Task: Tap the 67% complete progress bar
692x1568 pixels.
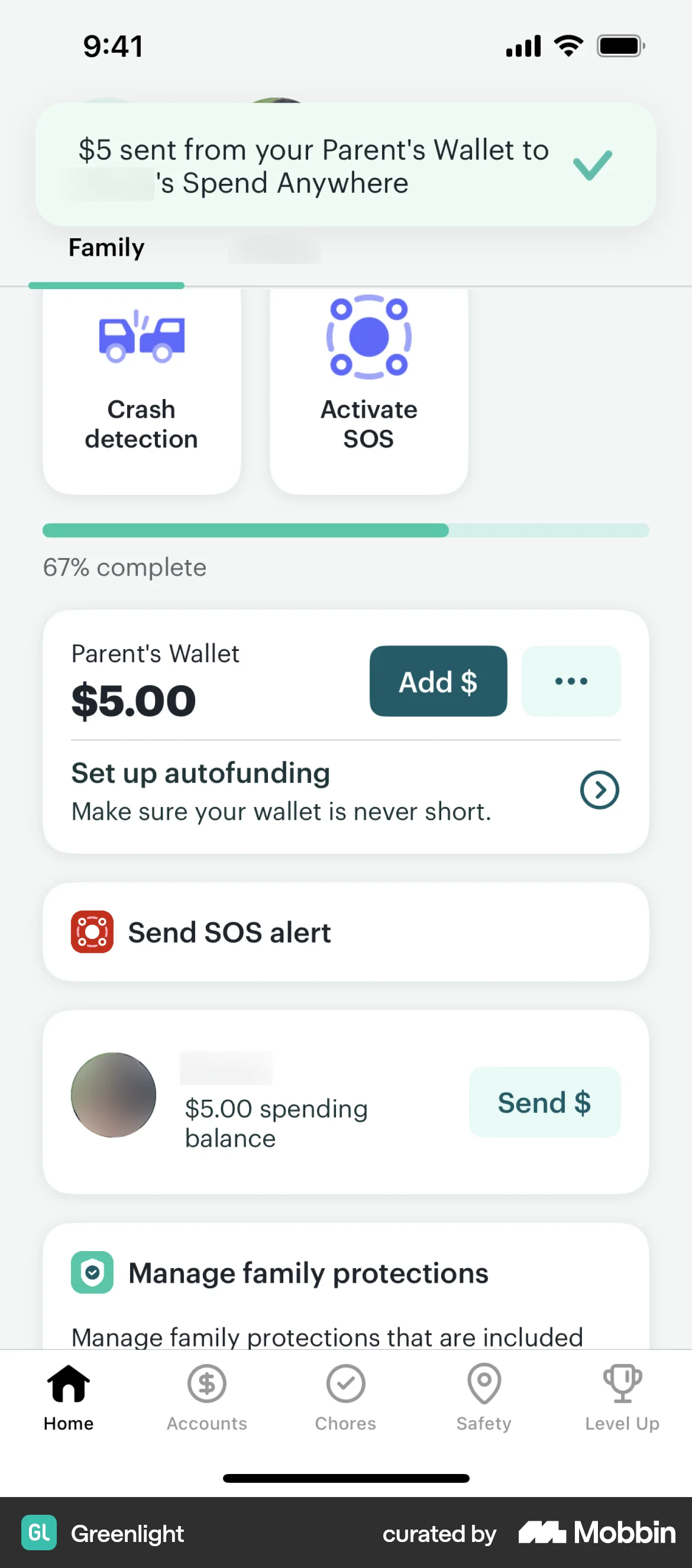Action: click(x=345, y=530)
